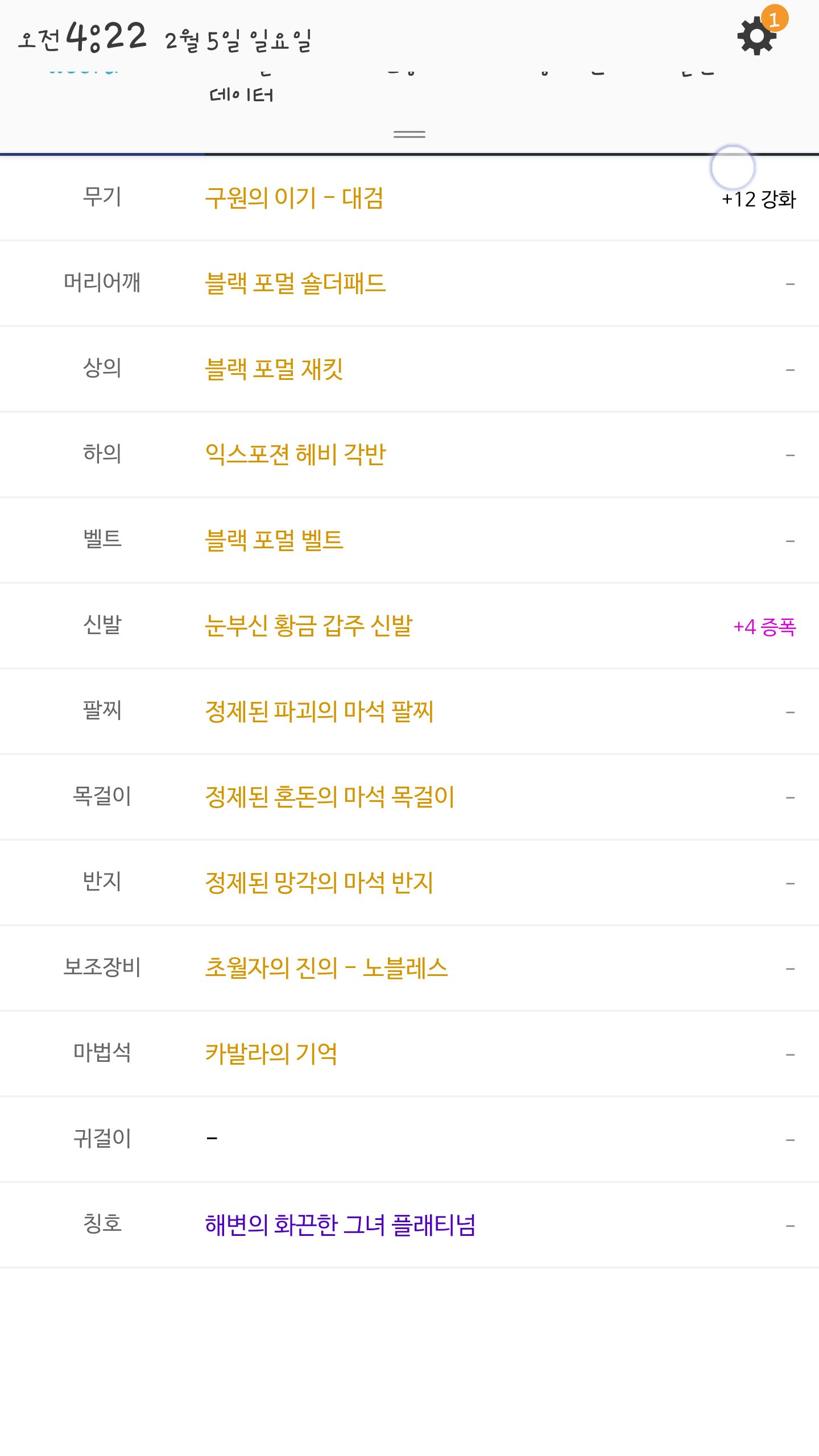The image size is (819, 1456).
Task: Tap the notification panel drag handle
Action: pyautogui.click(x=409, y=134)
